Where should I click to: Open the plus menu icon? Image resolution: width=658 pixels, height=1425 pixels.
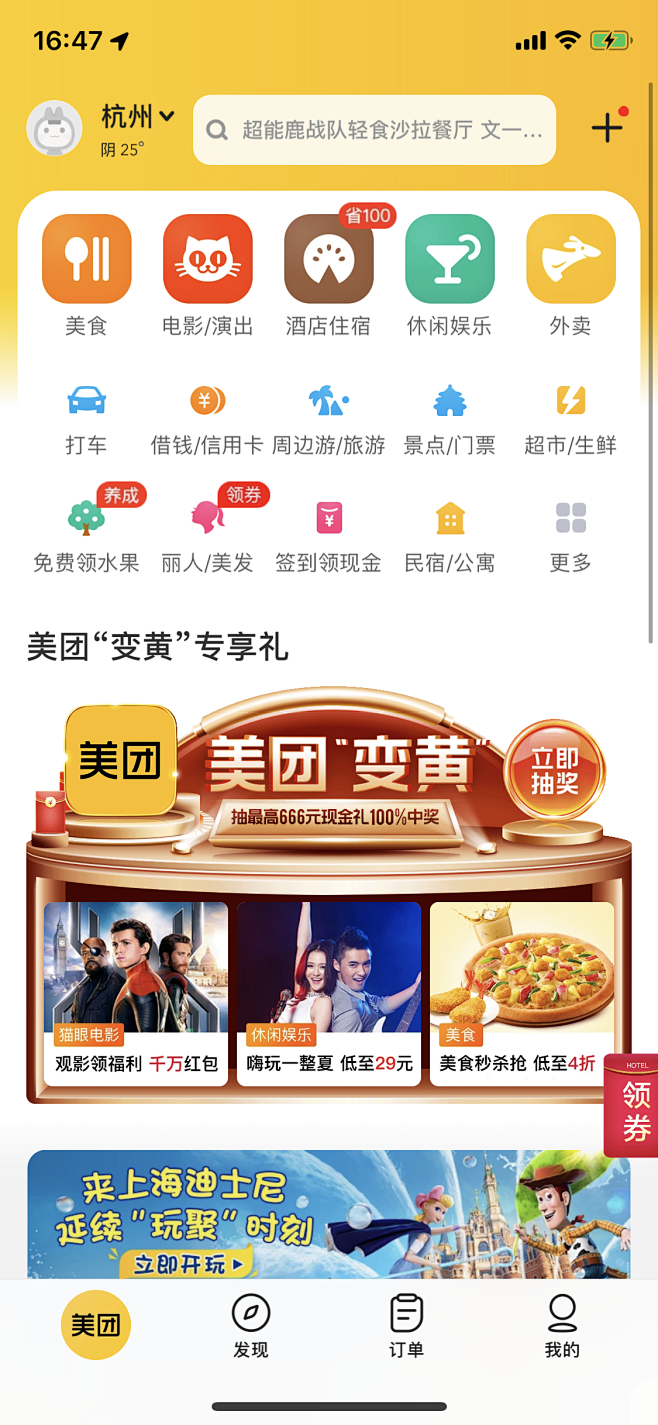pos(607,128)
